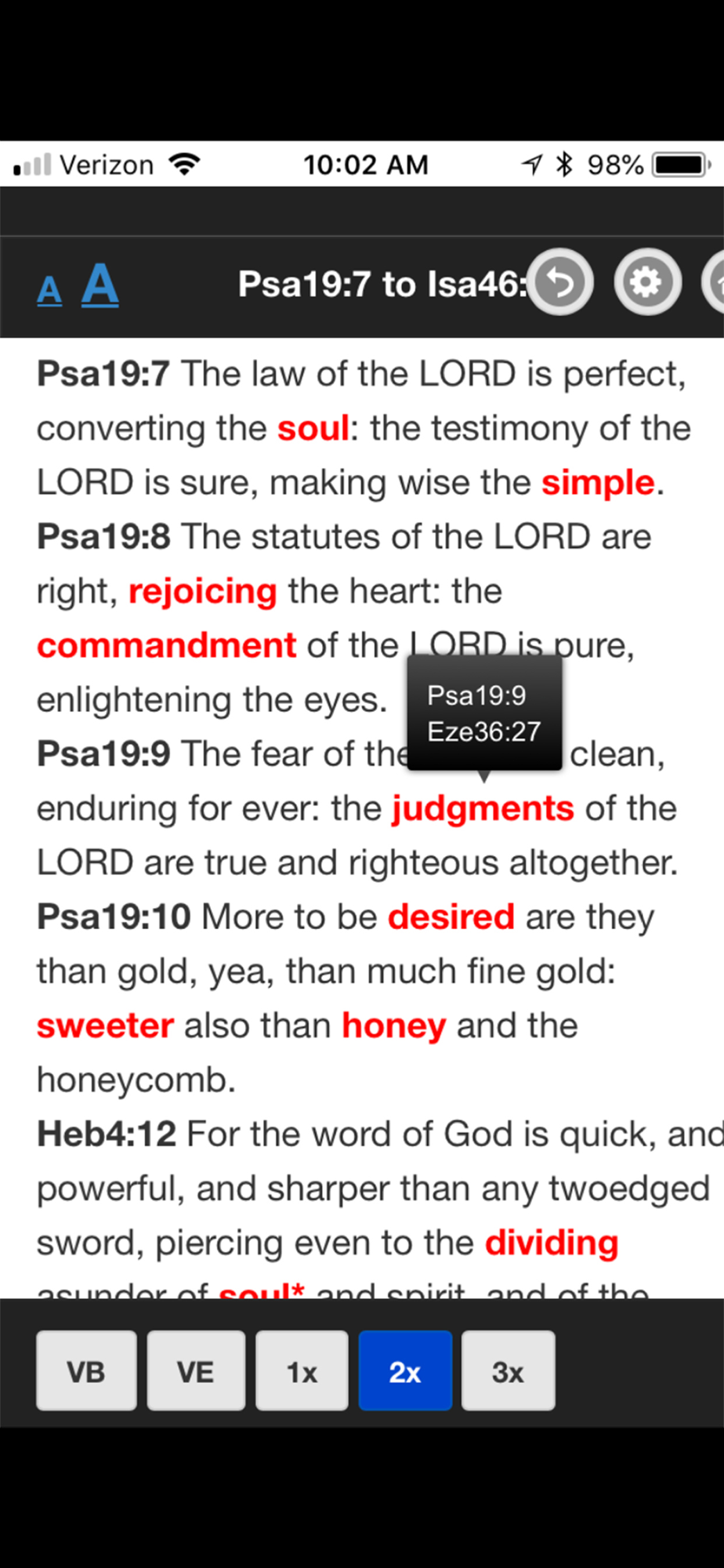Increase text size with large A
Image resolution: width=724 pixels, height=1568 pixels.
(x=100, y=285)
